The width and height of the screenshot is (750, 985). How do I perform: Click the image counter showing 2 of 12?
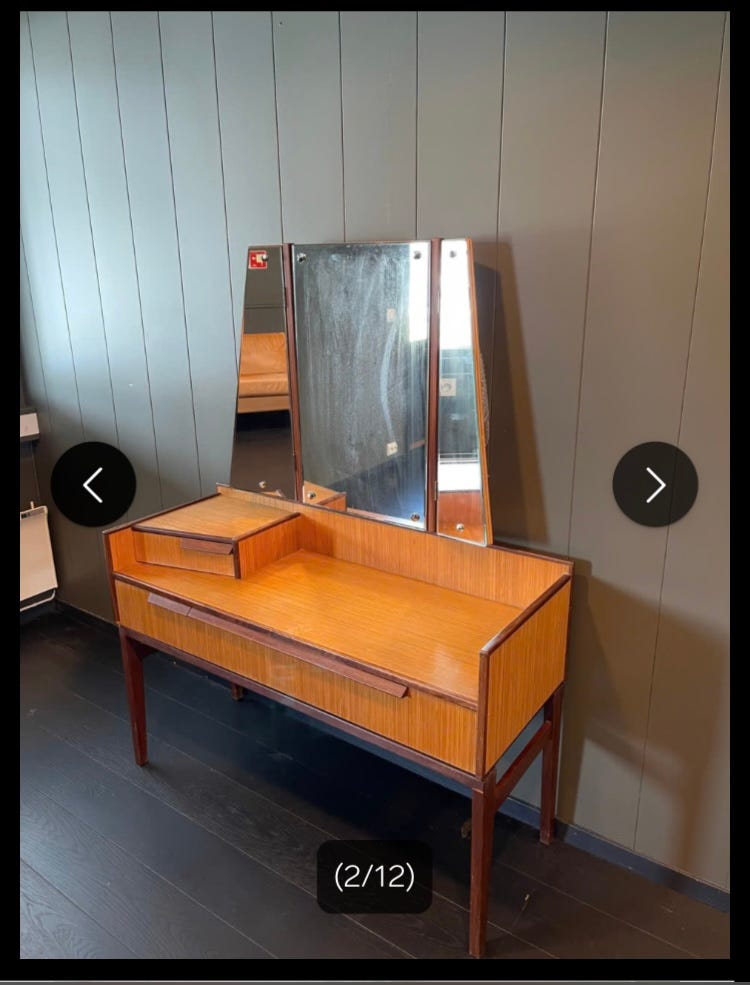tap(375, 877)
